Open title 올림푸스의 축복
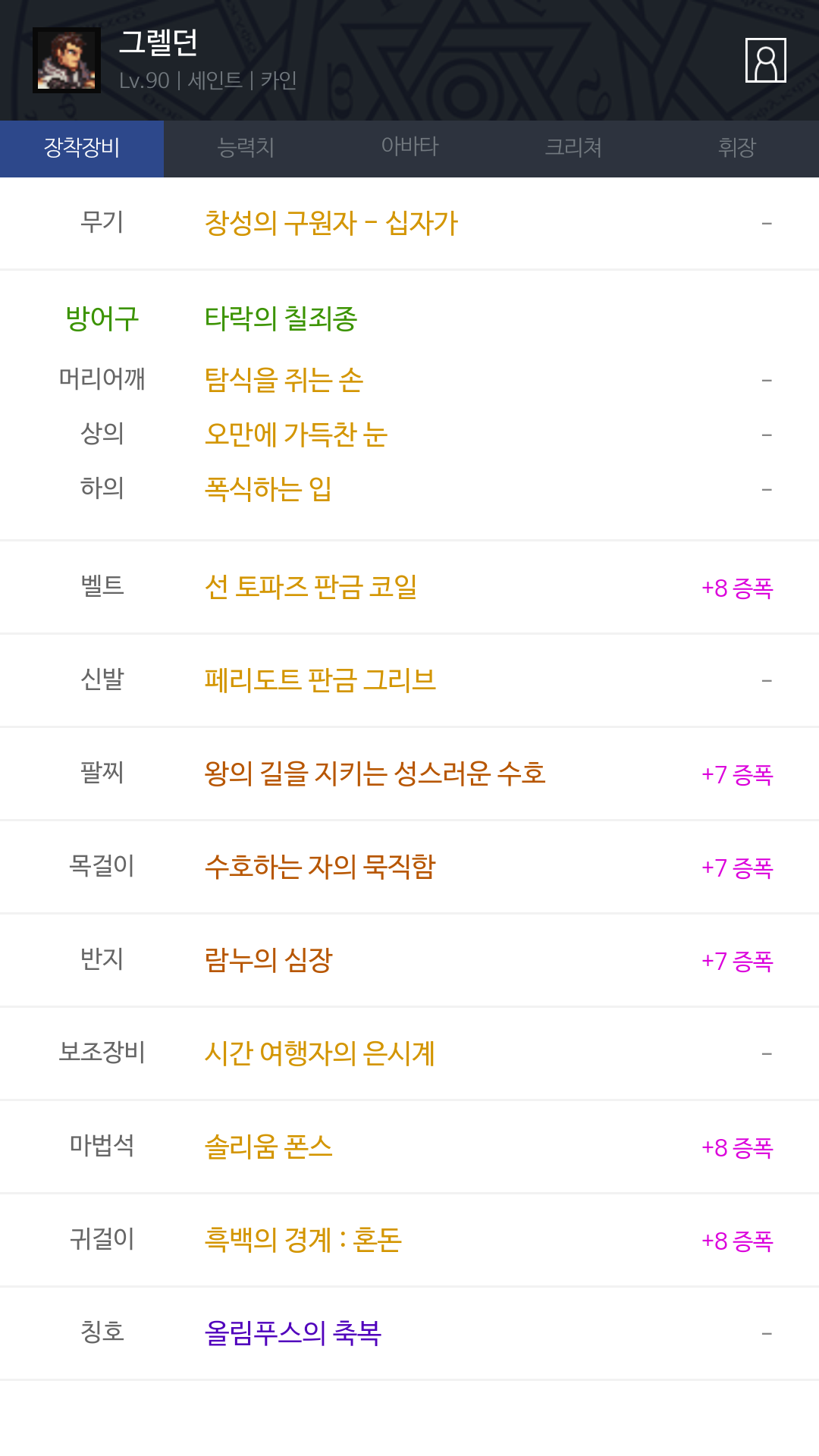819x1456 pixels. pos(293,1332)
